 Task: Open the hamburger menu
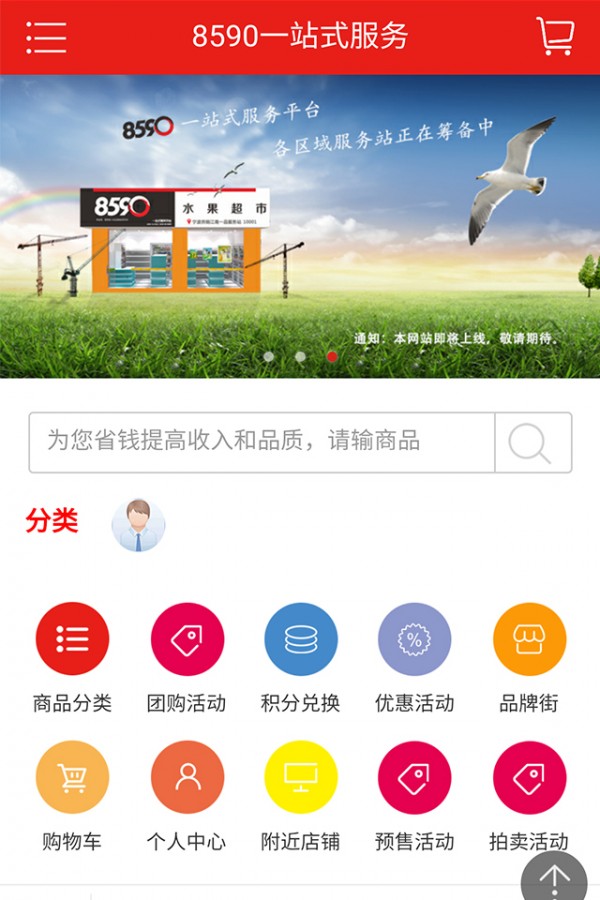[x=46, y=37]
